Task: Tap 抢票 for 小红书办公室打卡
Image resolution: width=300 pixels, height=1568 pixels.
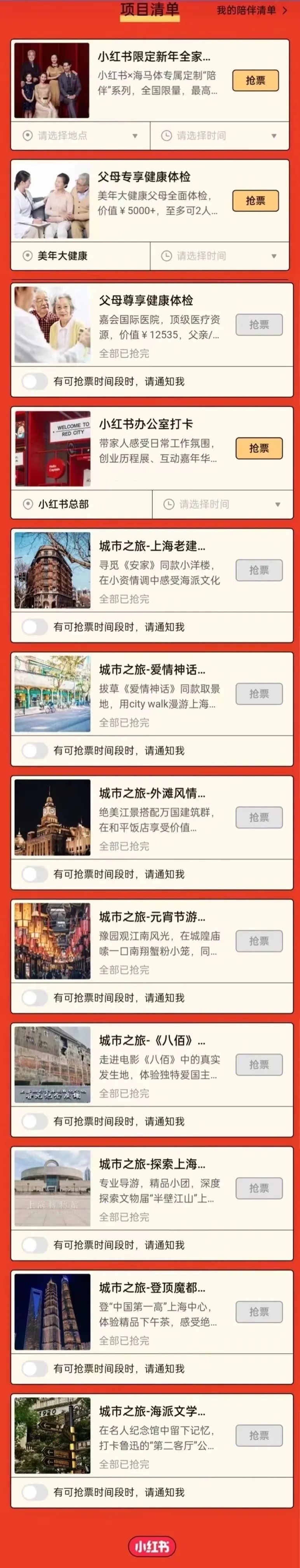Action: coord(259,448)
